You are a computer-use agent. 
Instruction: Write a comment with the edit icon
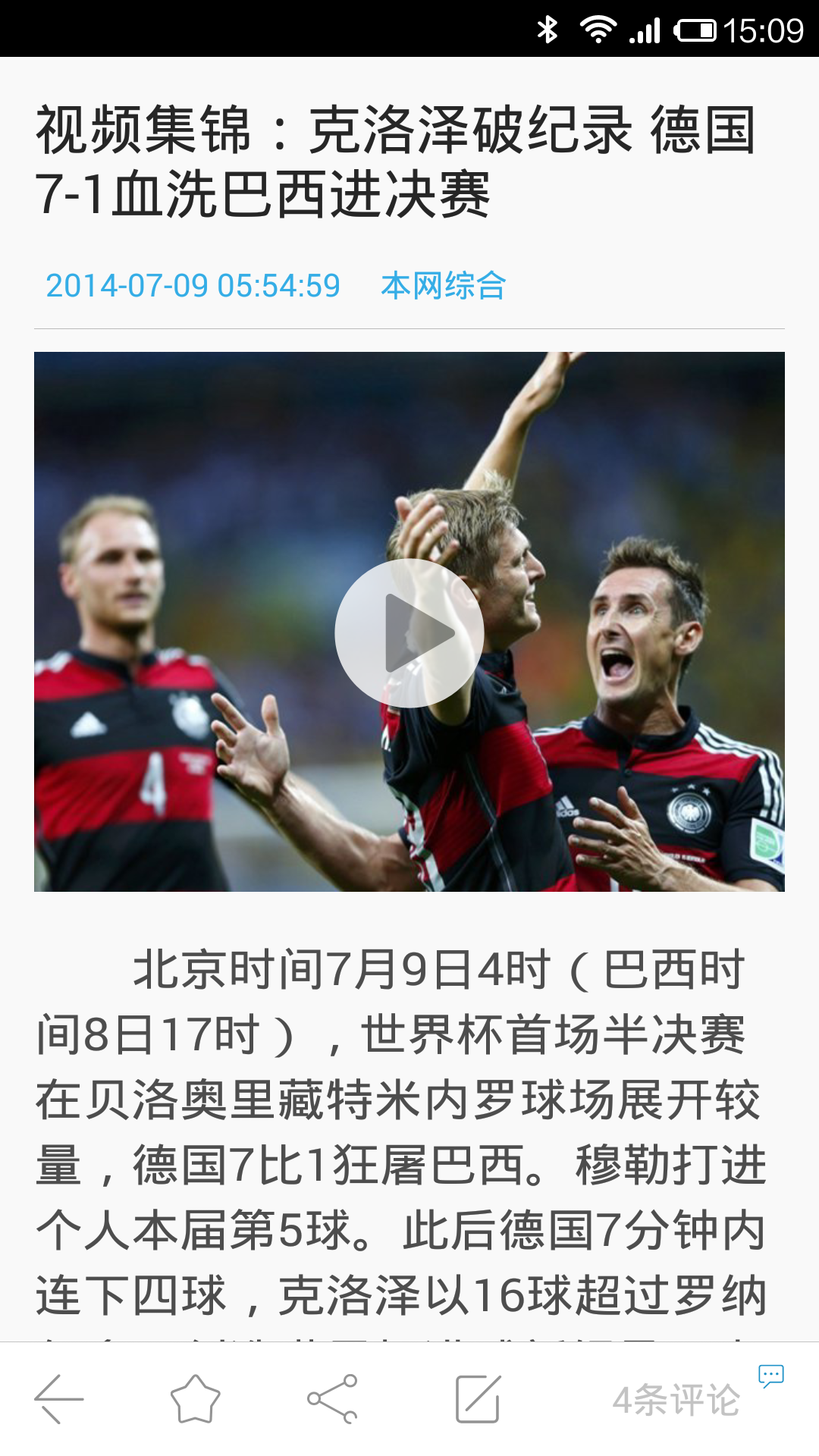coord(478,1399)
